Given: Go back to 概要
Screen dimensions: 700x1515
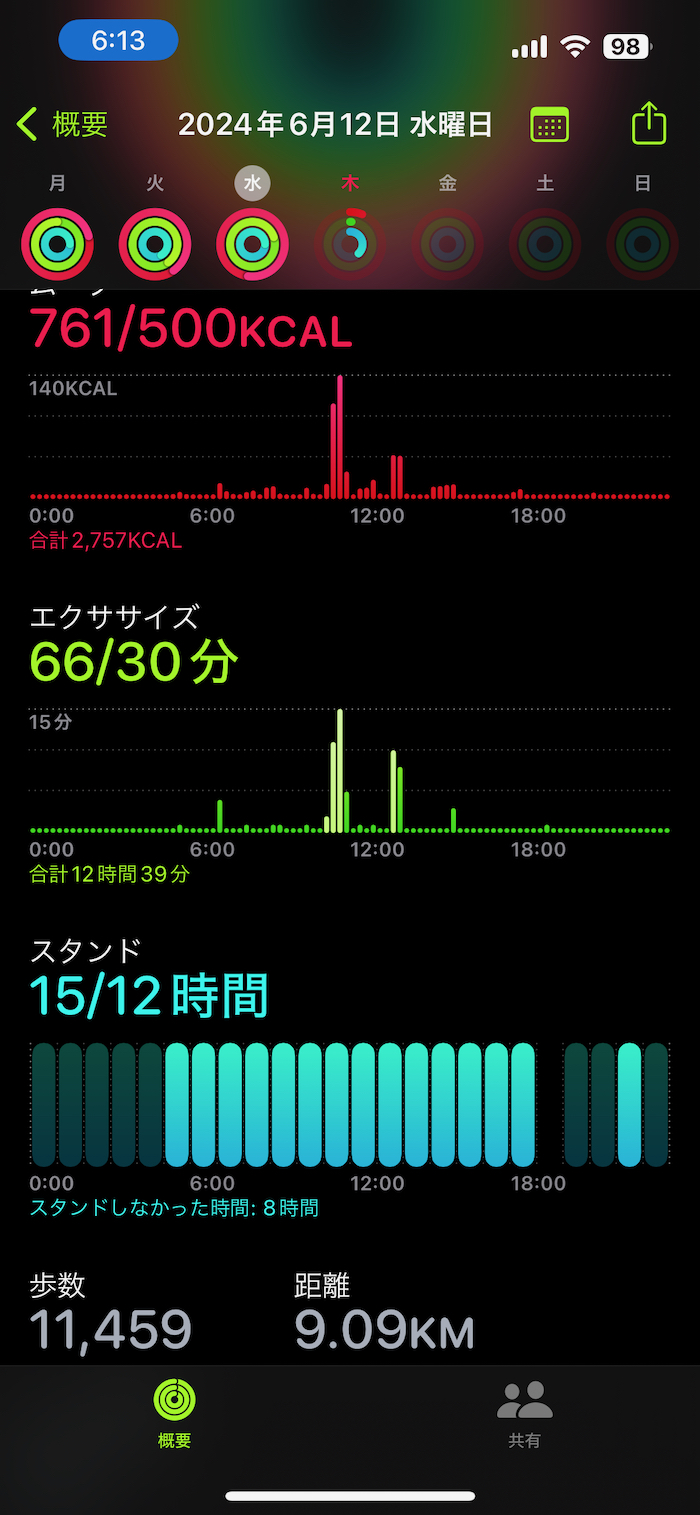Looking at the screenshot, I should pyautogui.click(x=62, y=125).
